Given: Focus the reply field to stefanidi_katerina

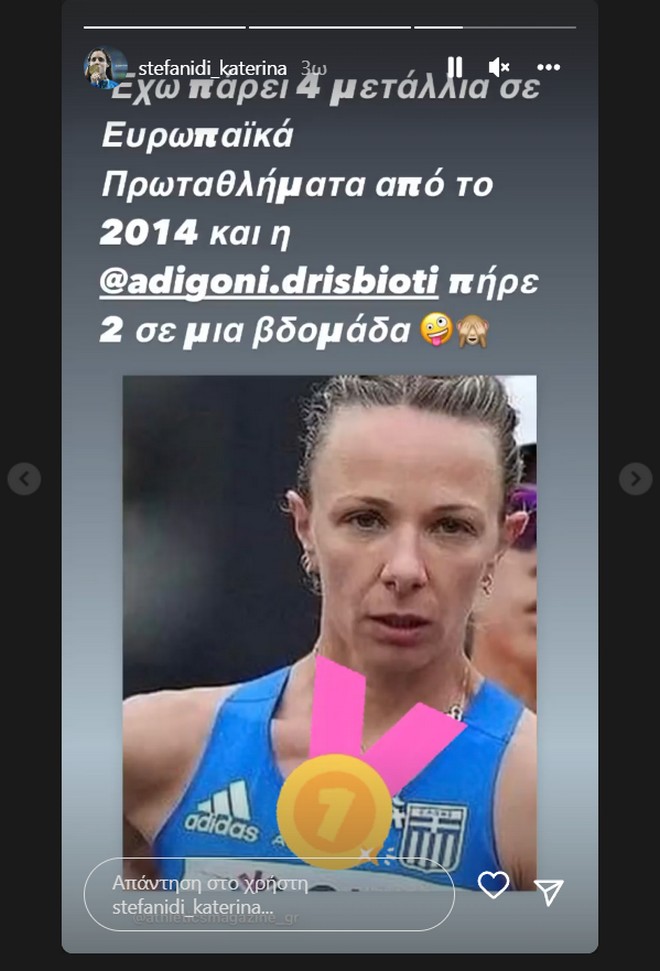Looking at the screenshot, I should 268,893.
